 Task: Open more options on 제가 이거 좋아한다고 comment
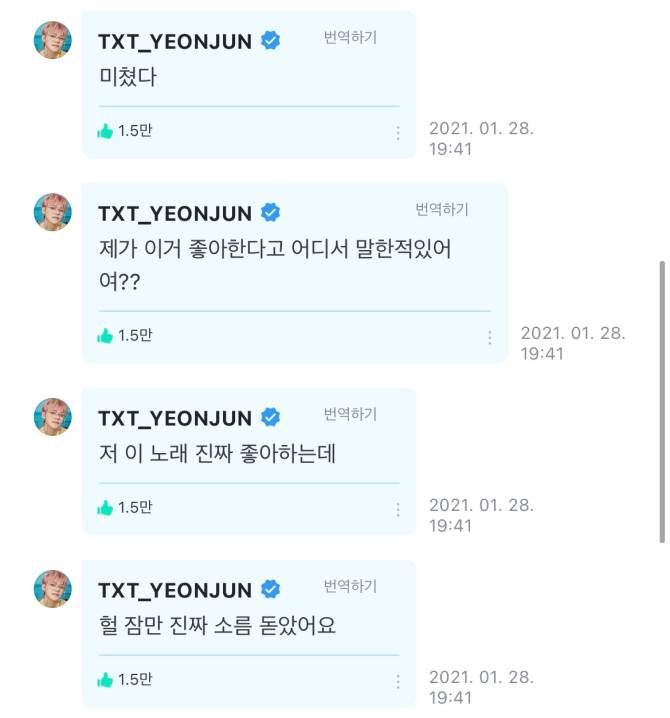pos(490,338)
